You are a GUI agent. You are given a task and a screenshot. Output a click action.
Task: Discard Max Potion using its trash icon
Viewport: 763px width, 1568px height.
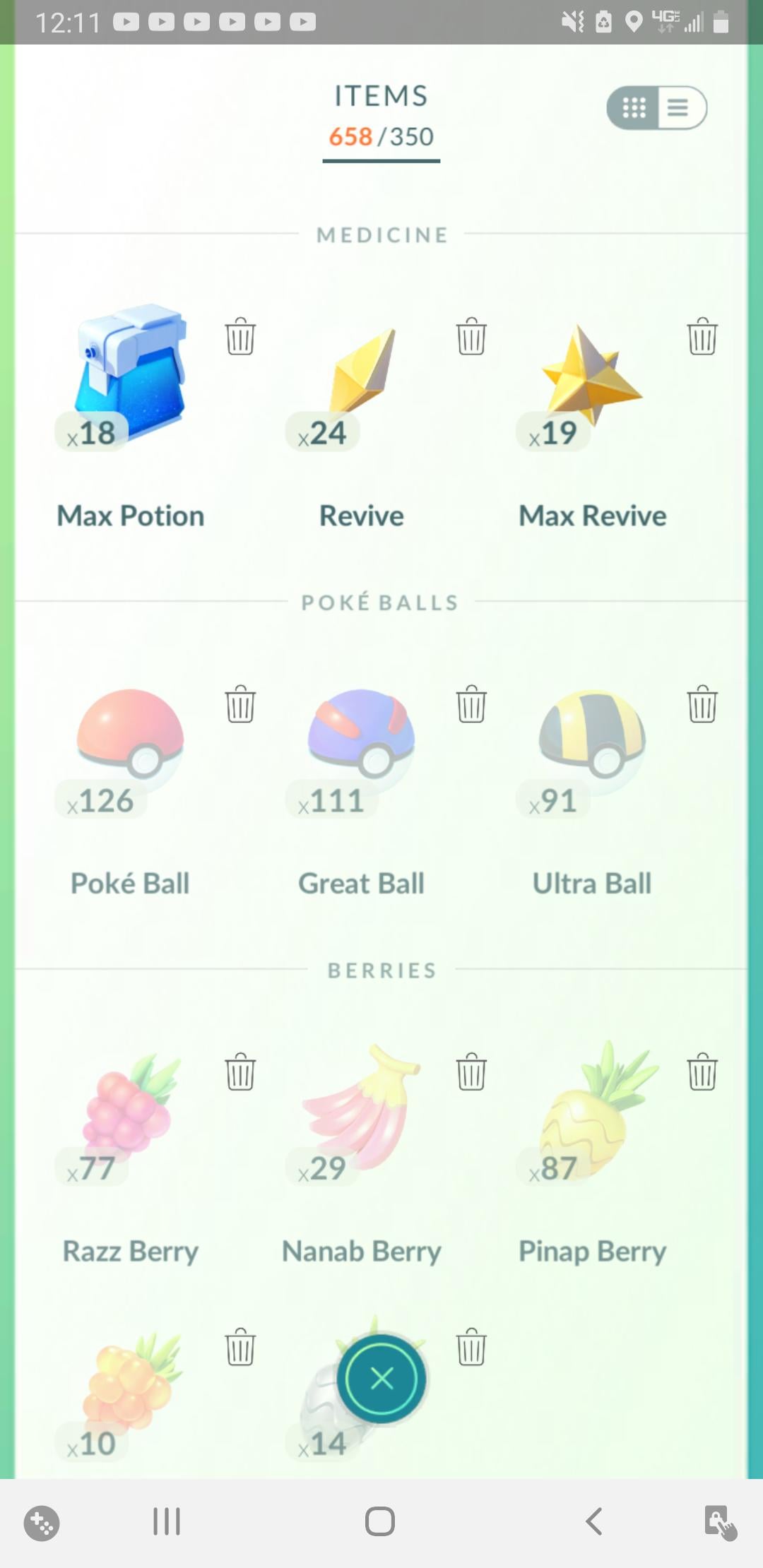click(x=240, y=336)
